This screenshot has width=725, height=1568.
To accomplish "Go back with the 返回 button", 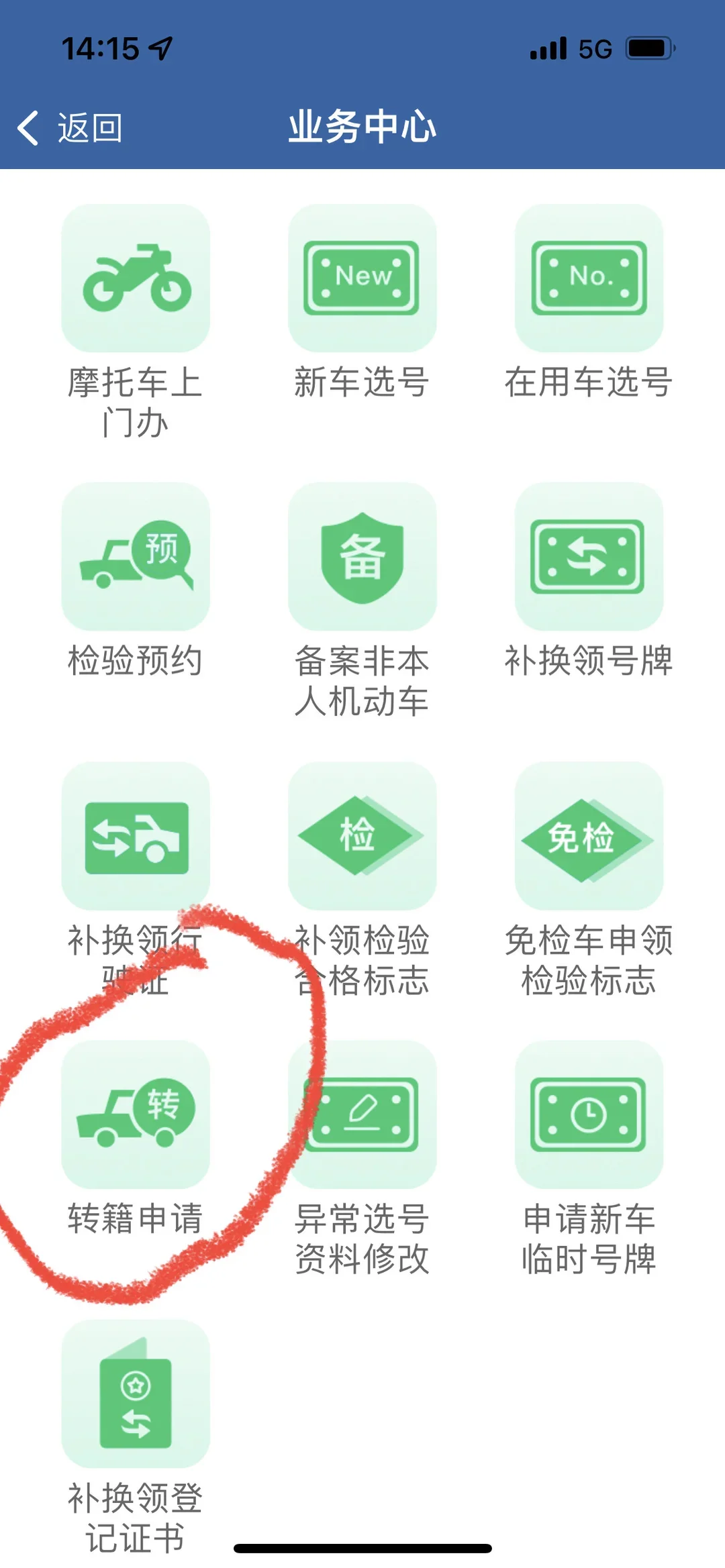I will (x=70, y=127).
